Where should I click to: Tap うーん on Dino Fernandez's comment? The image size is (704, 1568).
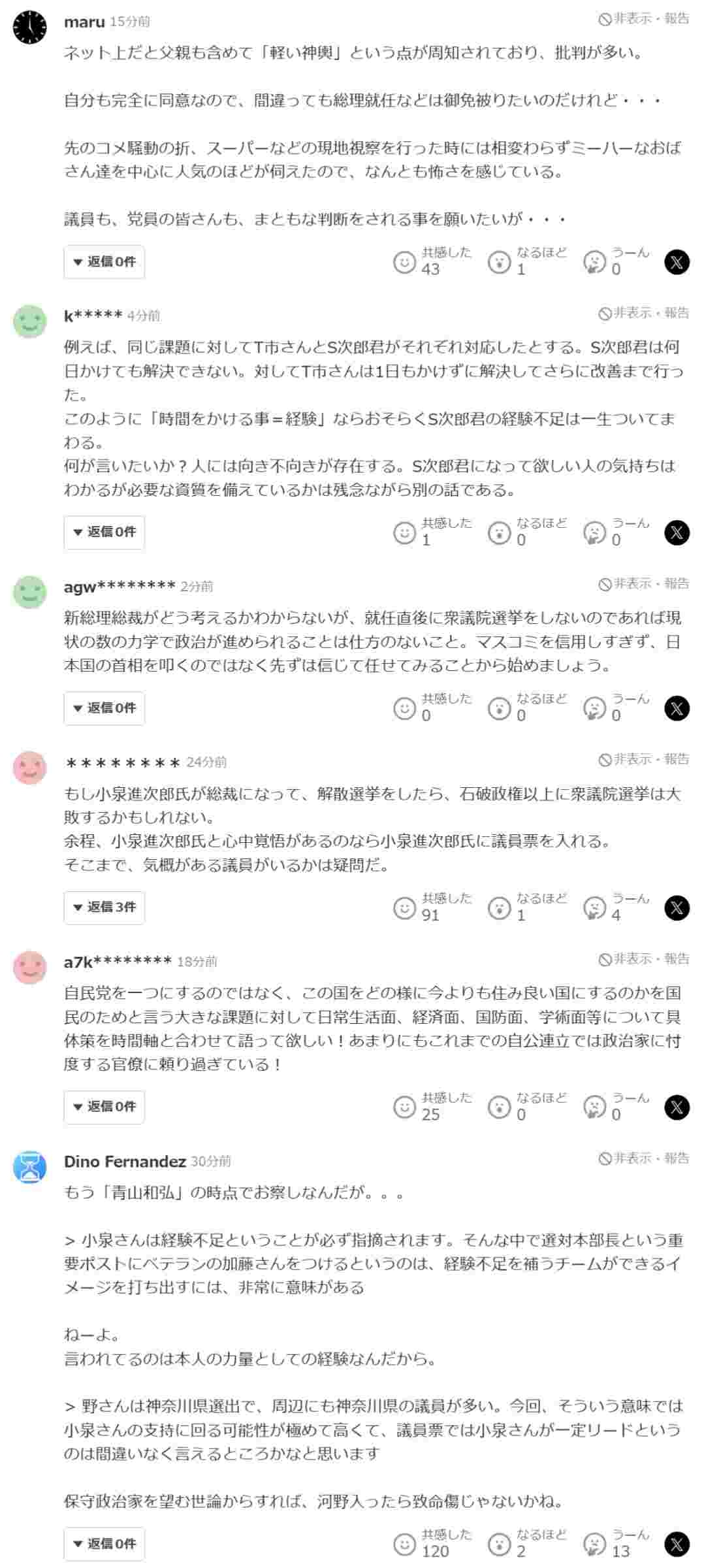pyautogui.click(x=594, y=1544)
